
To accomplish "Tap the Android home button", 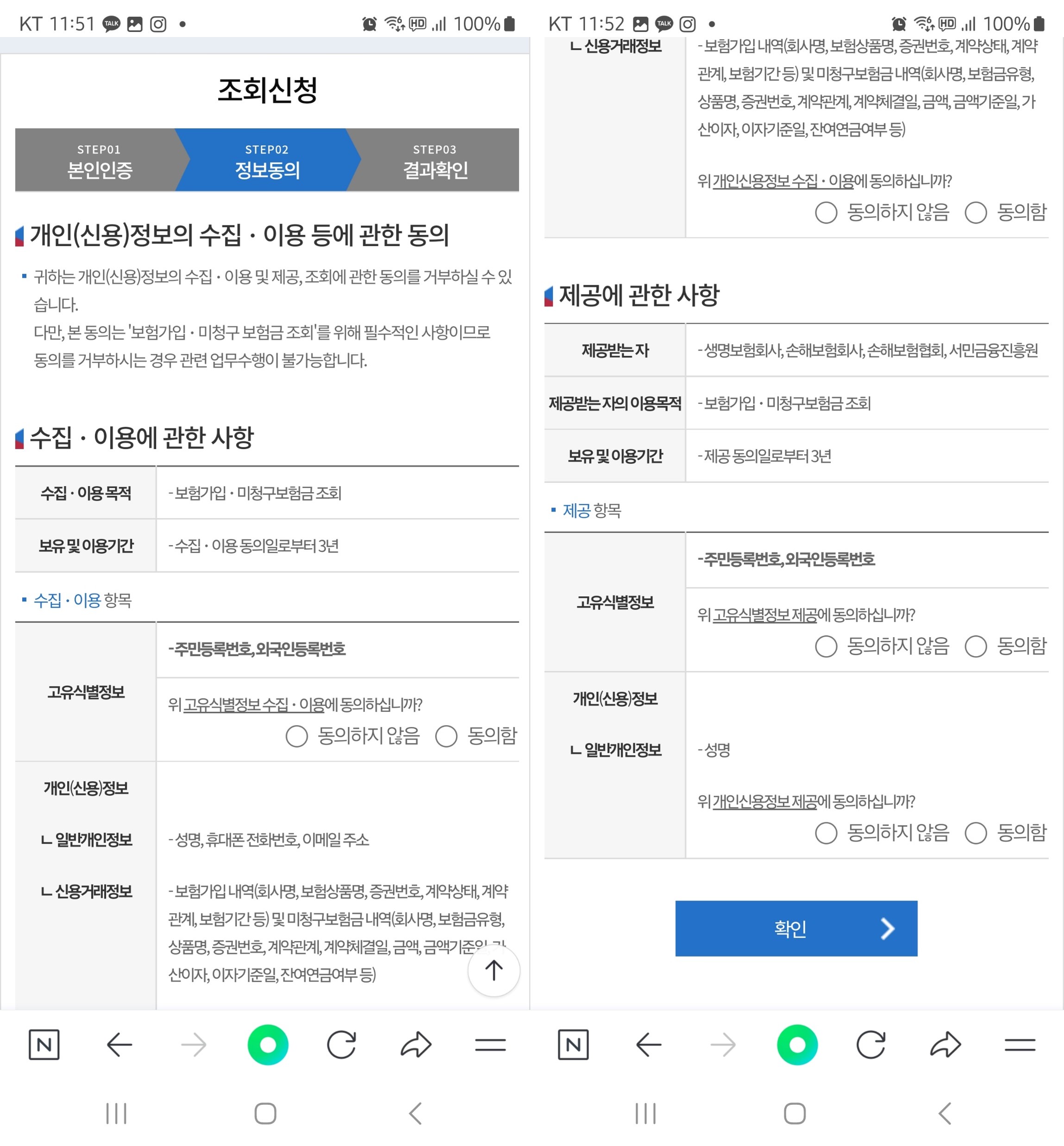I will pos(265,1113).
